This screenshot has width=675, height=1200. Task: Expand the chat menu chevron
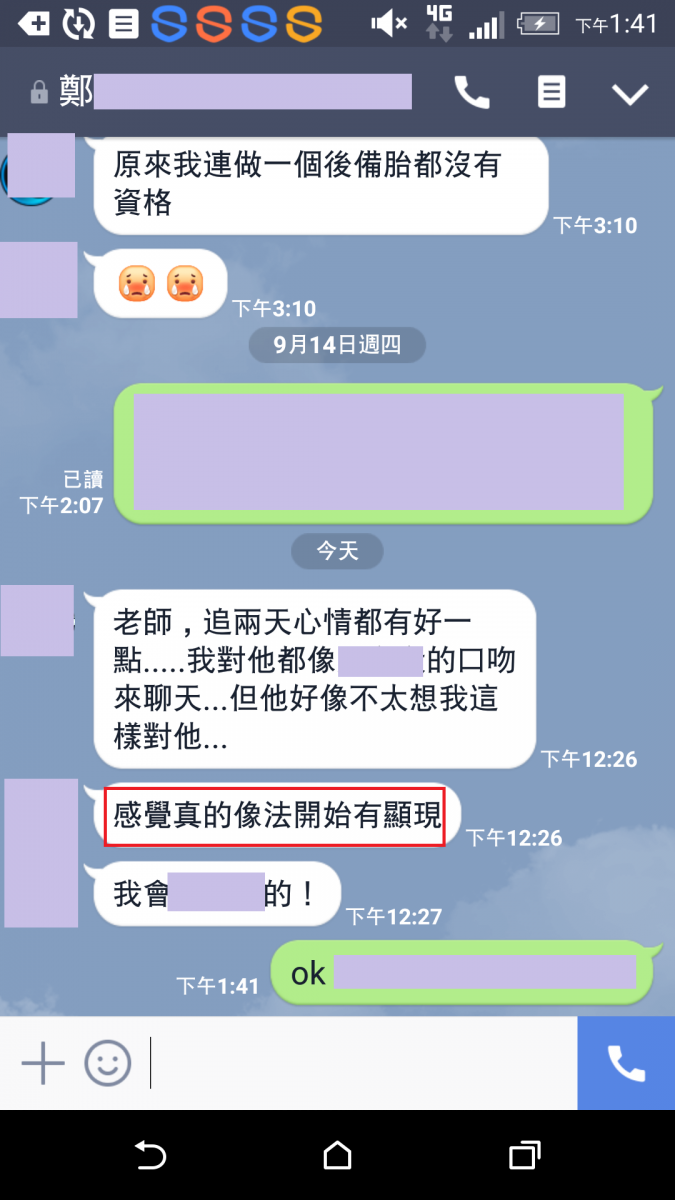coord(630,94)
